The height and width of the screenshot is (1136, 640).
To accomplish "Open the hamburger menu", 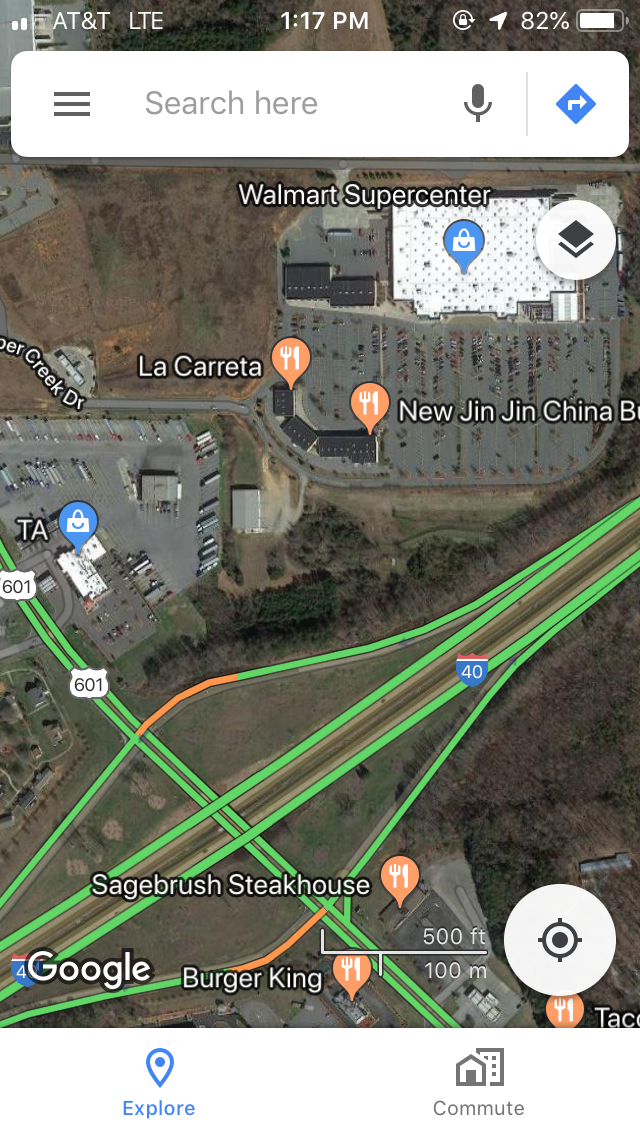I will 72,104.
